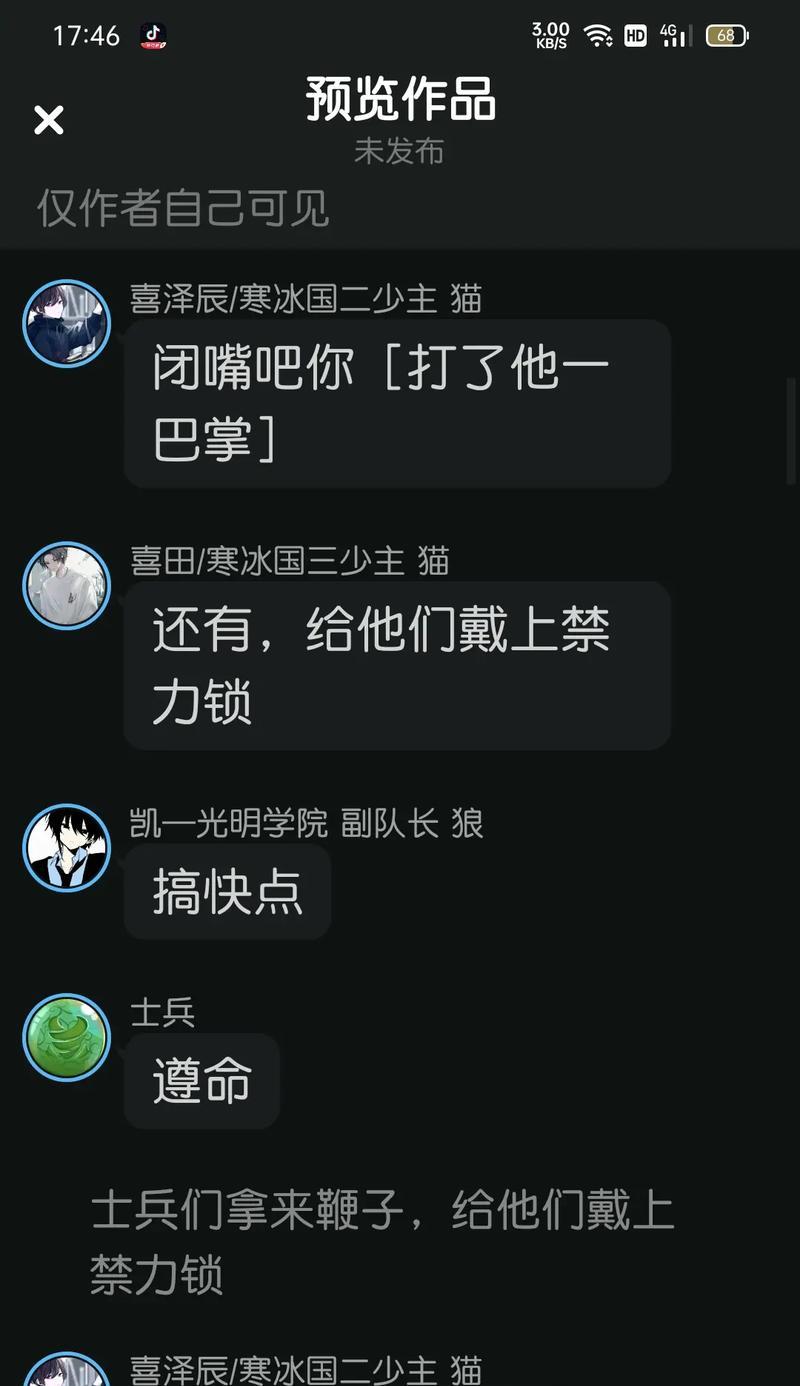Tap 喜泽辰 avatar beside 闭嘴吧你 message
Image resolution: width=800 pixels, height=1386 pixels.
click(66, 323)
